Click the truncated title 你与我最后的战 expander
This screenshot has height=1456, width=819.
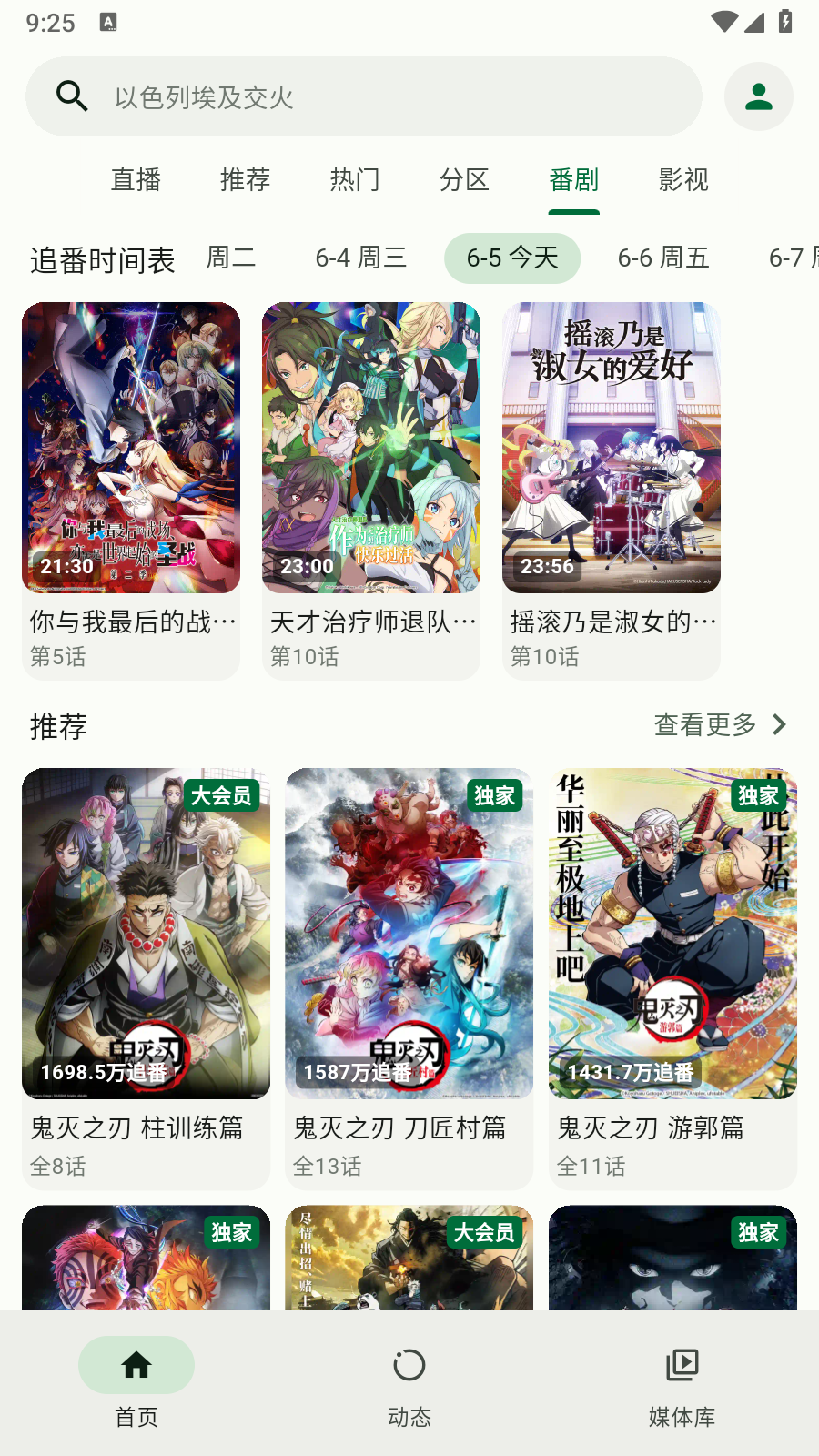point(130,622)
